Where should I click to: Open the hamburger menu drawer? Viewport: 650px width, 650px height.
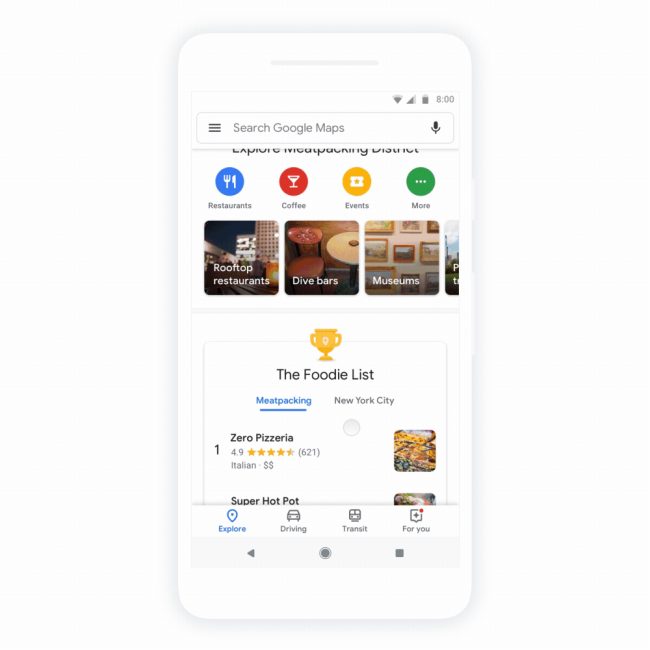[214, 128]
